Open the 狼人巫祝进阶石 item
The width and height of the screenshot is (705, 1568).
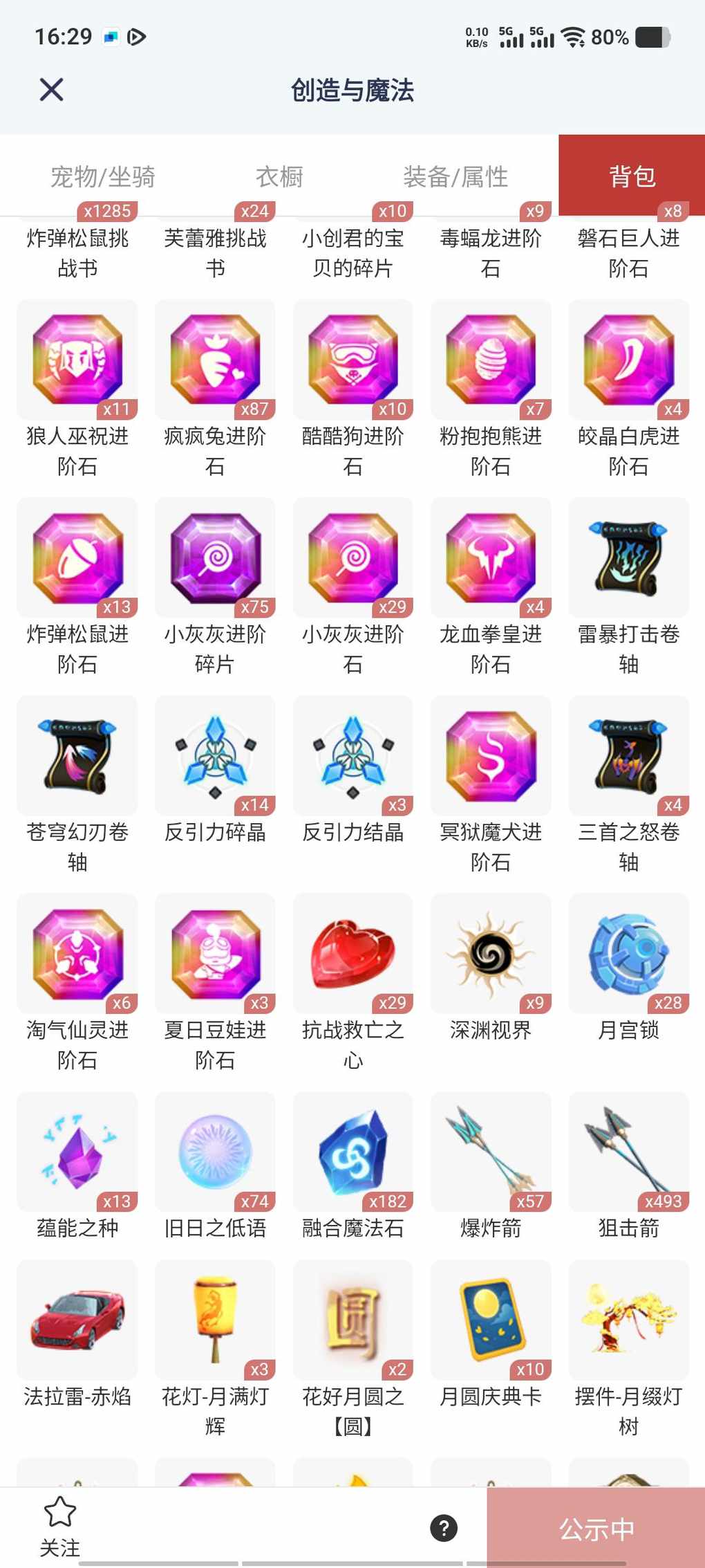77,360
